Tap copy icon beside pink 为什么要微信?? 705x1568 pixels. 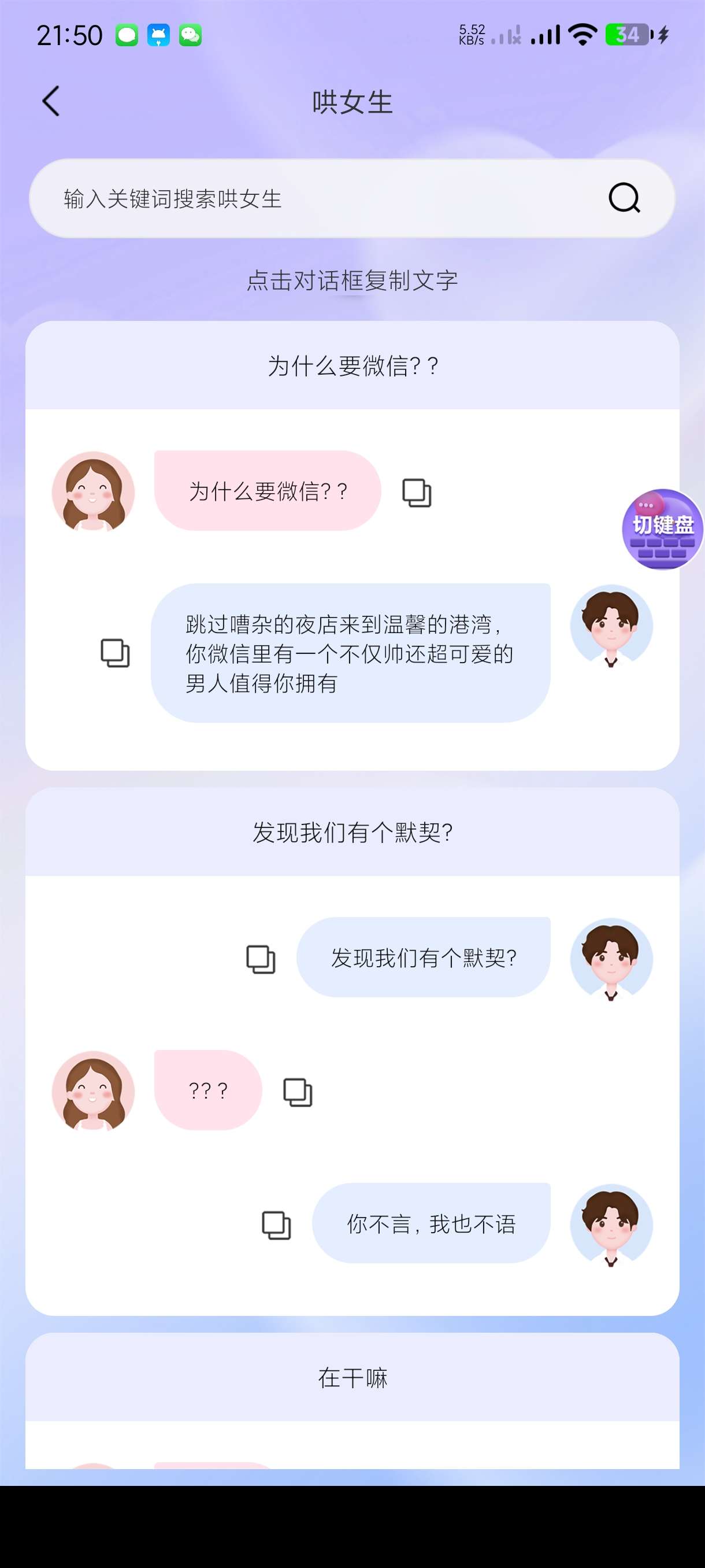coord(417,493)
